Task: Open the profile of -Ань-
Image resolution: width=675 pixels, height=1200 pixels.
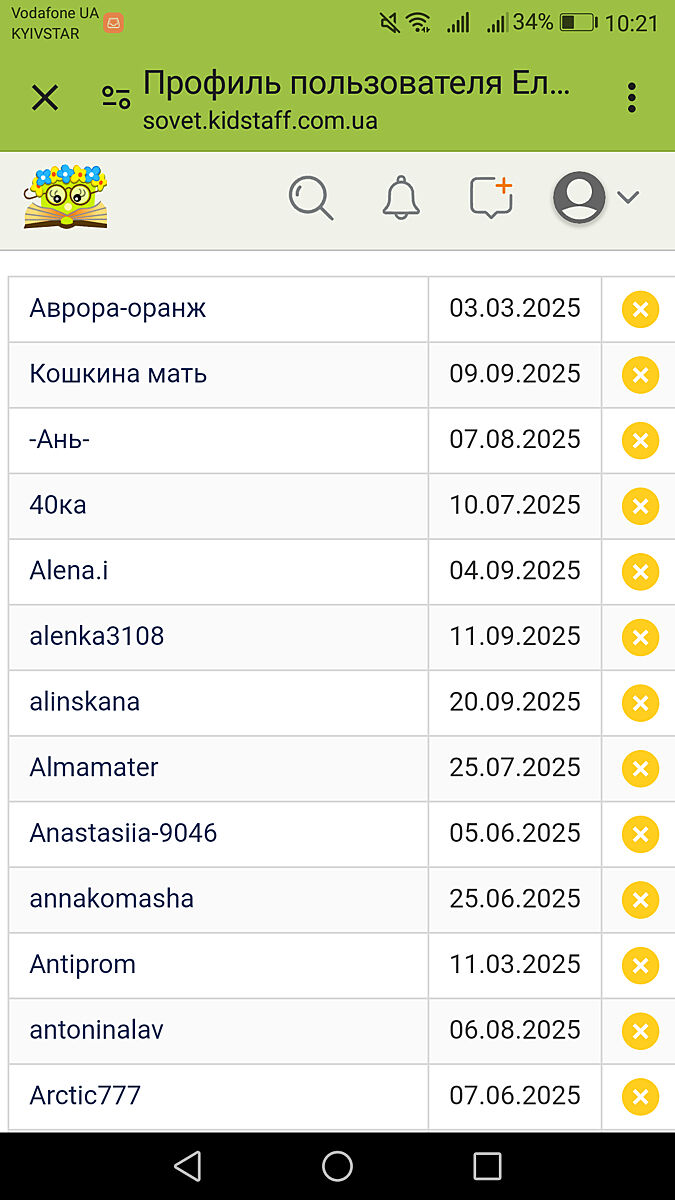Action: [x=60, y=440]
